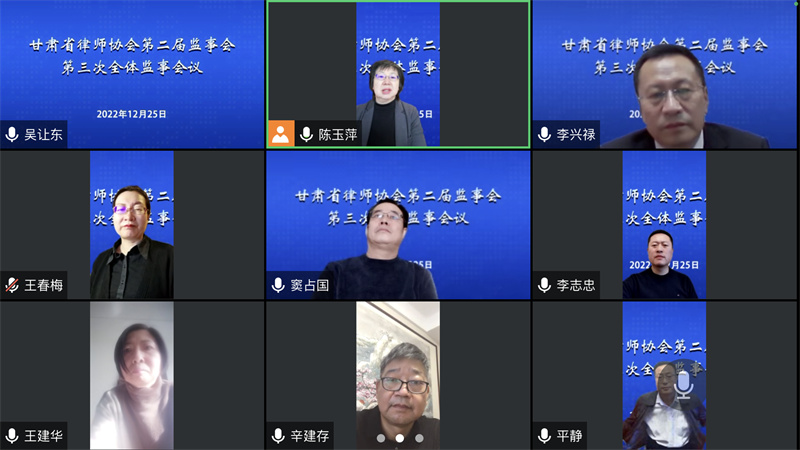
Task: Select 王春梅's muted video tile
Action: point(131,225)
